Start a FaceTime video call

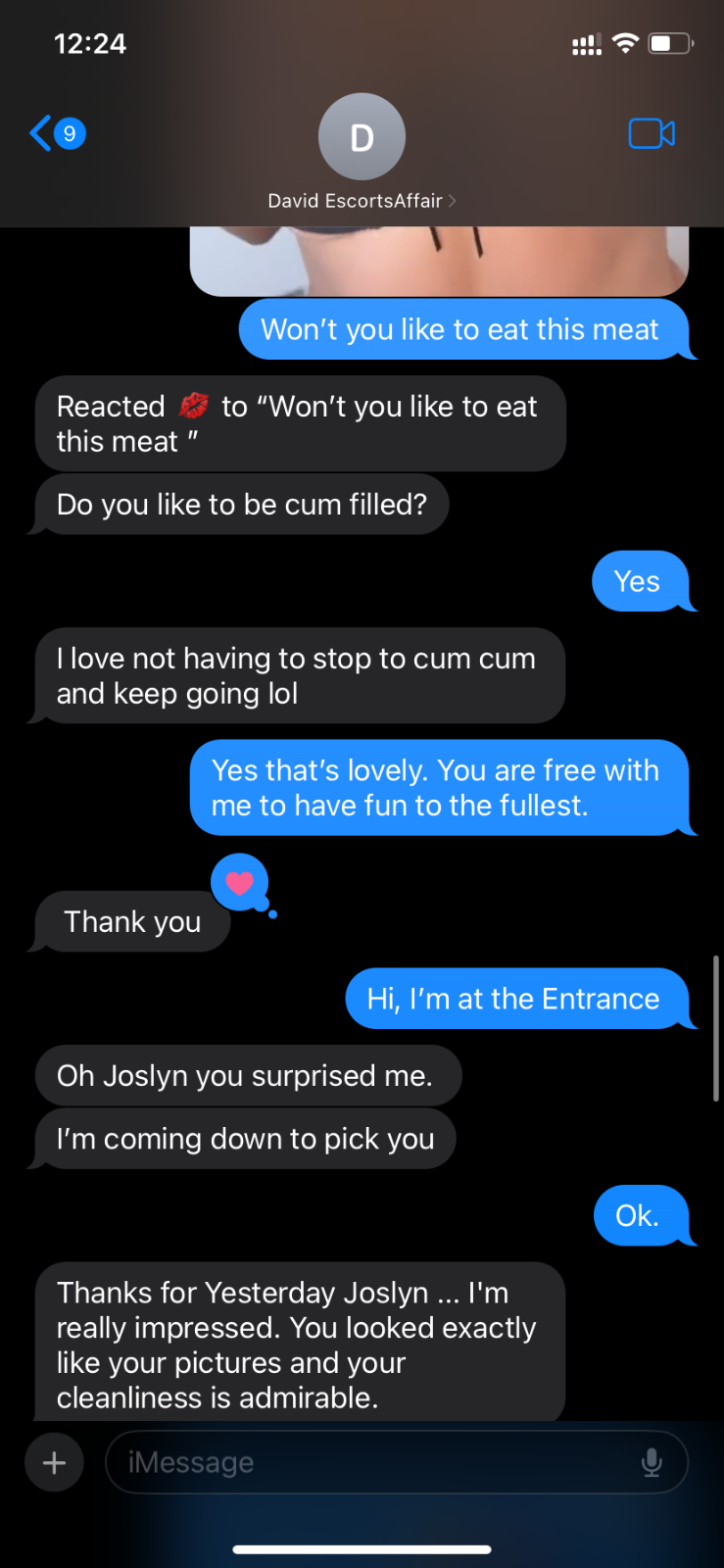(x=652, y=133)
